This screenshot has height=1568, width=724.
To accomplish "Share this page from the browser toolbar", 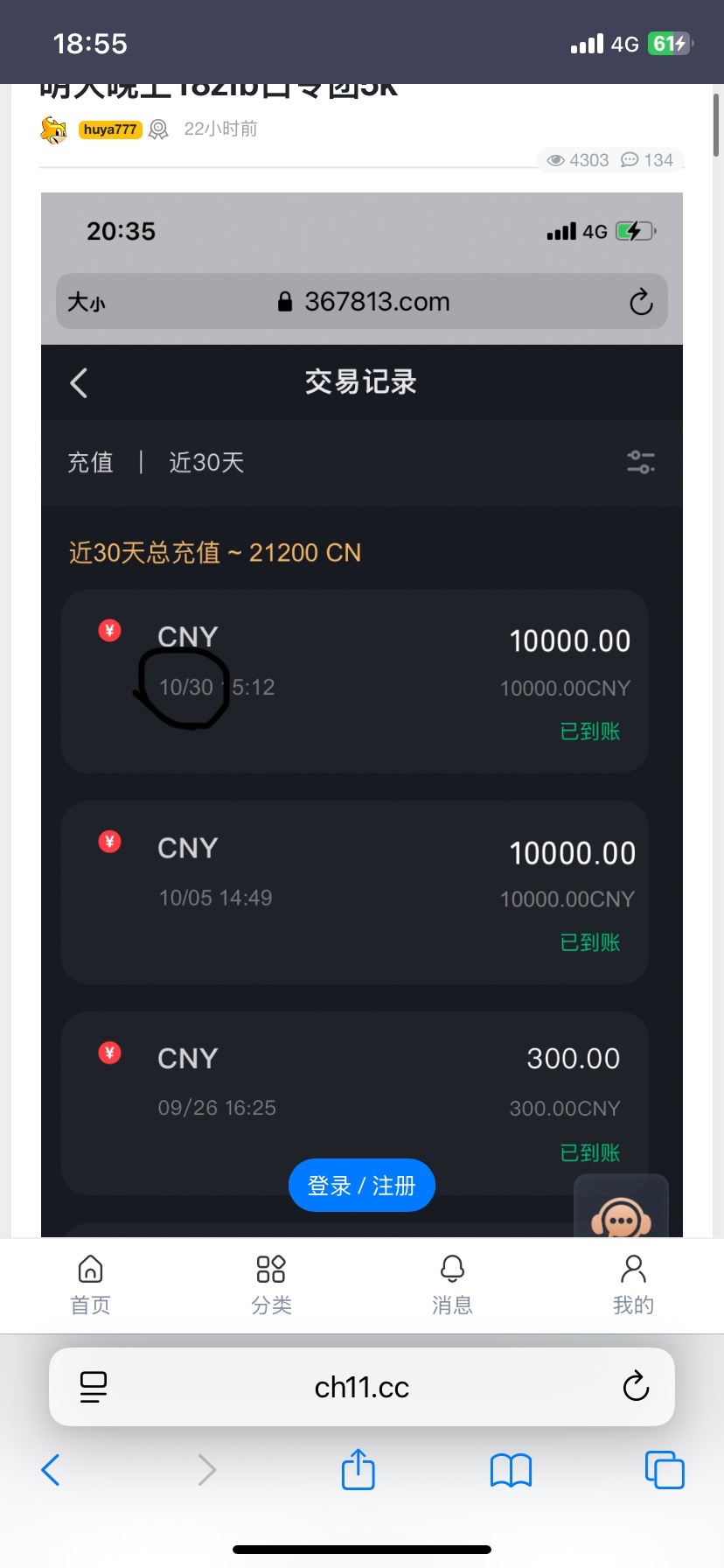I will (359, 1470).
